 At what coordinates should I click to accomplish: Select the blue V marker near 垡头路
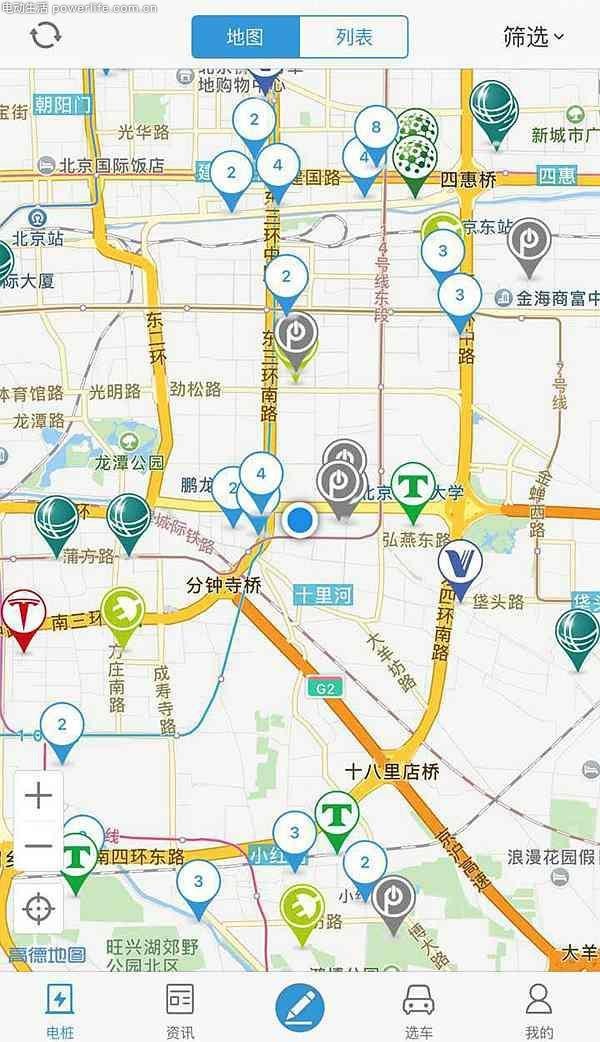point(460,565)
